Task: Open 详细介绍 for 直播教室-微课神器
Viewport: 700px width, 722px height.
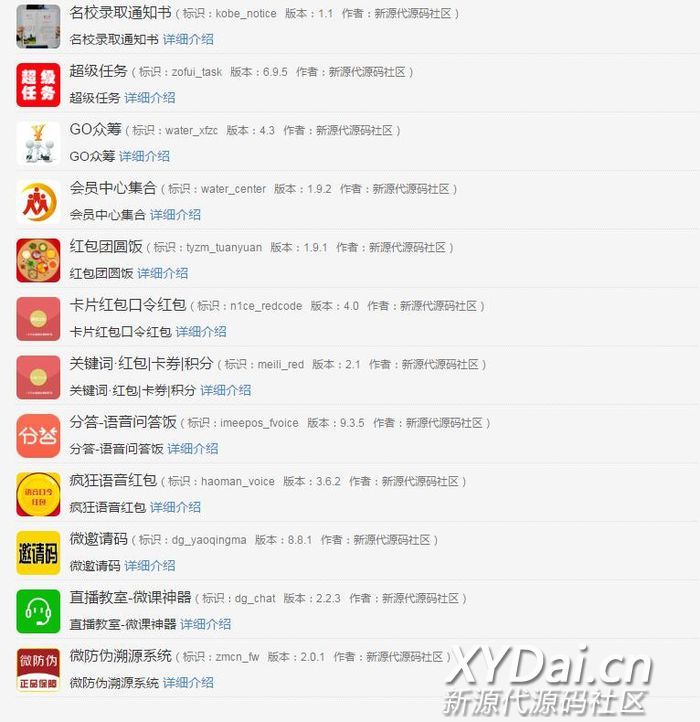Action: 205,624
